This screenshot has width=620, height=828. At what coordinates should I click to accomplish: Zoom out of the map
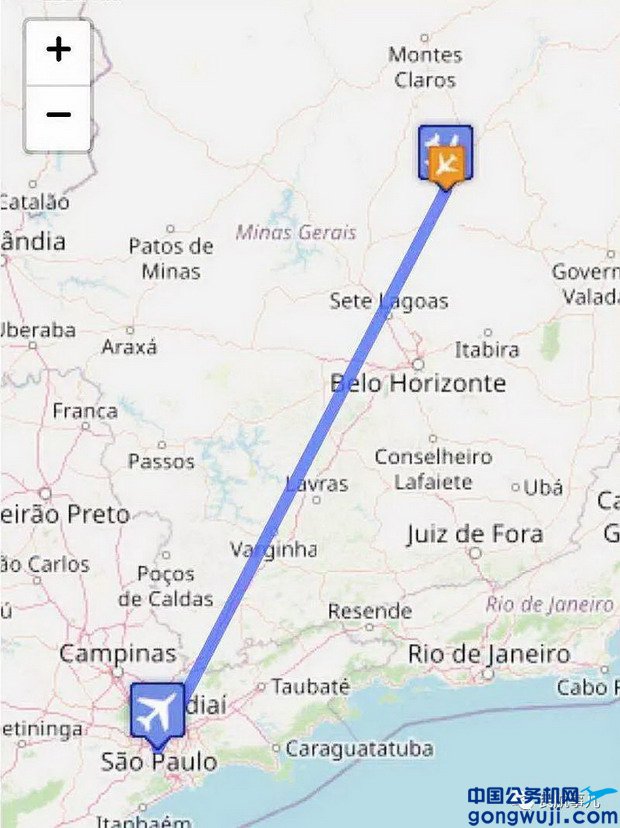pyautogui.click(x=58, y=116)
